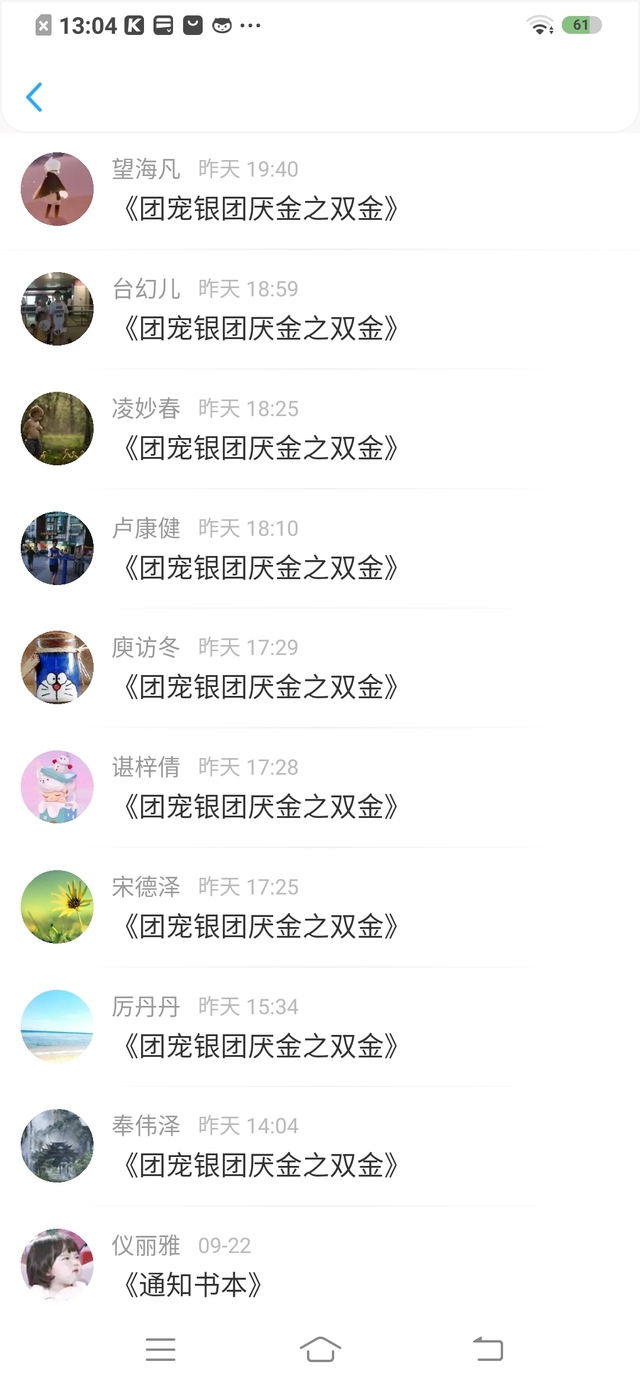Go back using the top-left arrow
640x1387 pixels.
click(34, 97)
